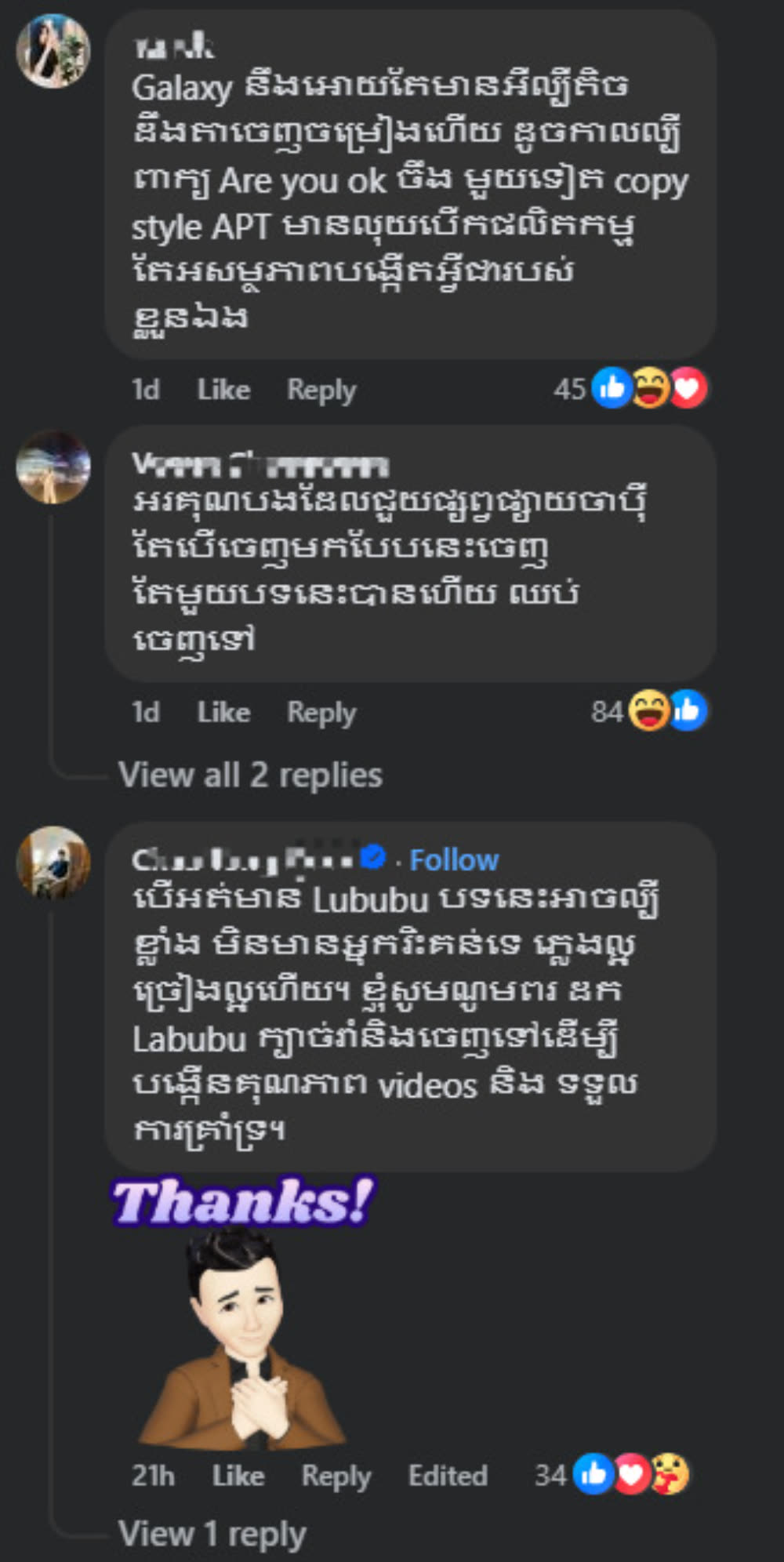Open the avatar beside the 84-reaction comment

53,467
